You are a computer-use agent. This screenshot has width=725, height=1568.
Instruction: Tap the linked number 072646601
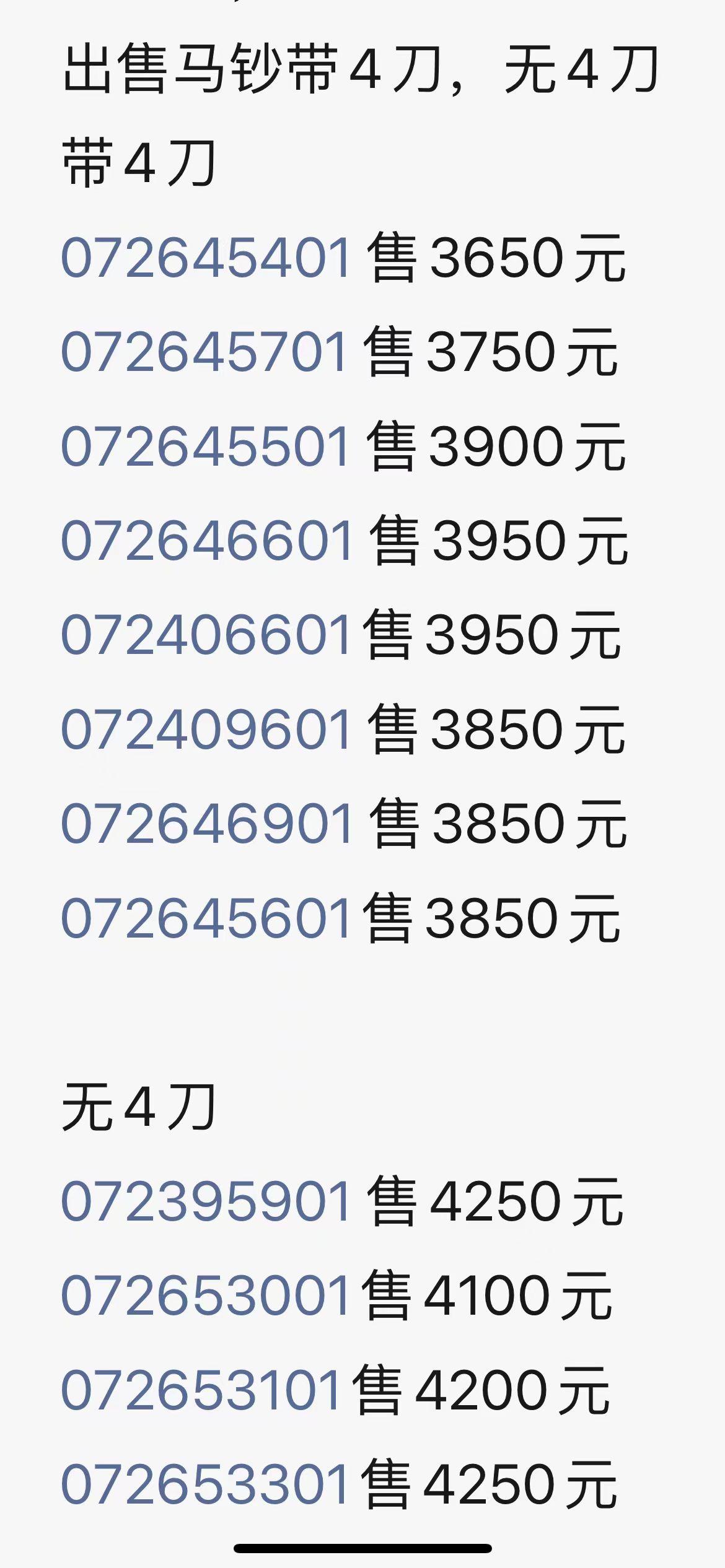pyautogui.click(x=208, y=541)
